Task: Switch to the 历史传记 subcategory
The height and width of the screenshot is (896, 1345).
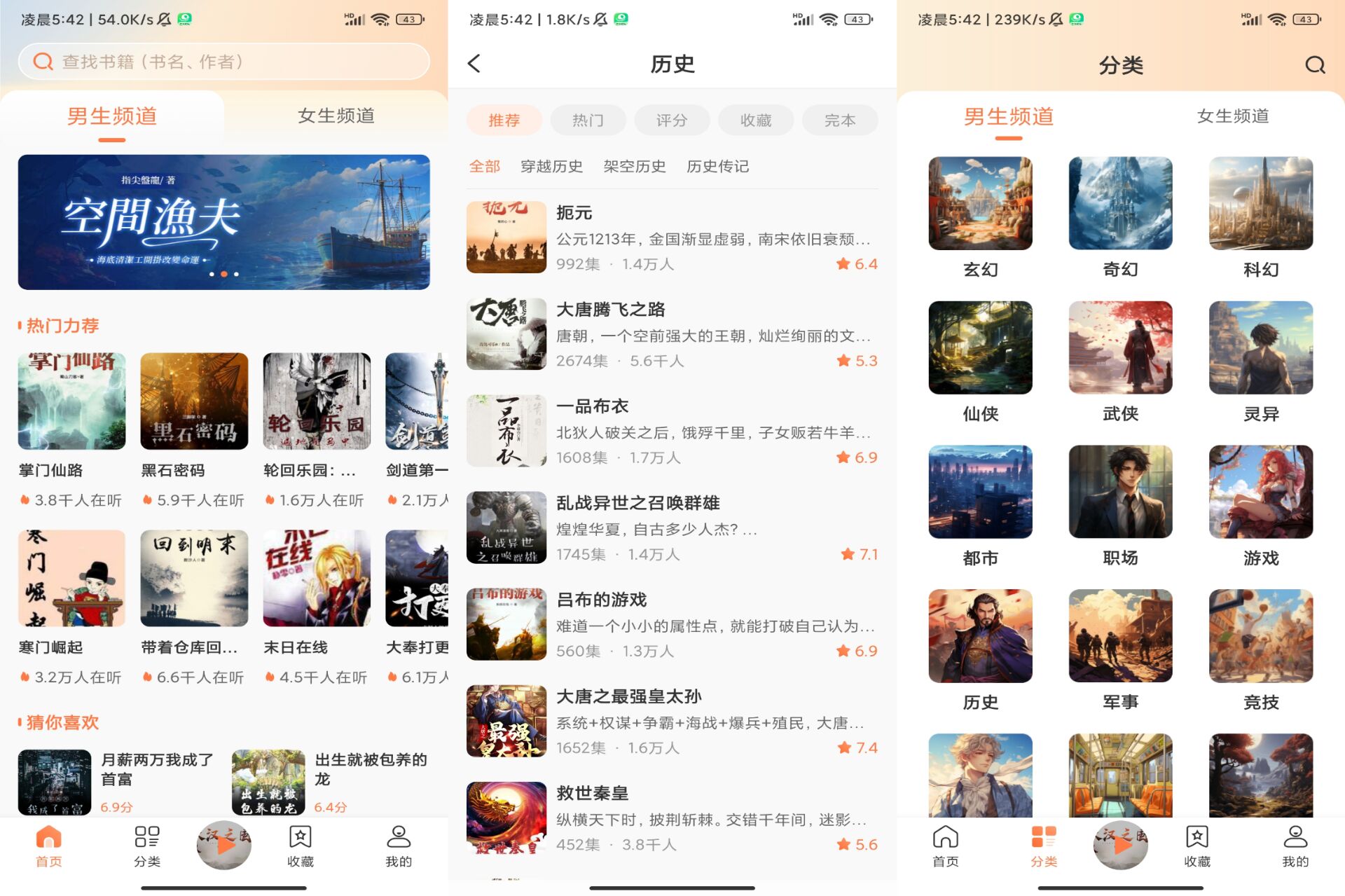Action: 717,167
